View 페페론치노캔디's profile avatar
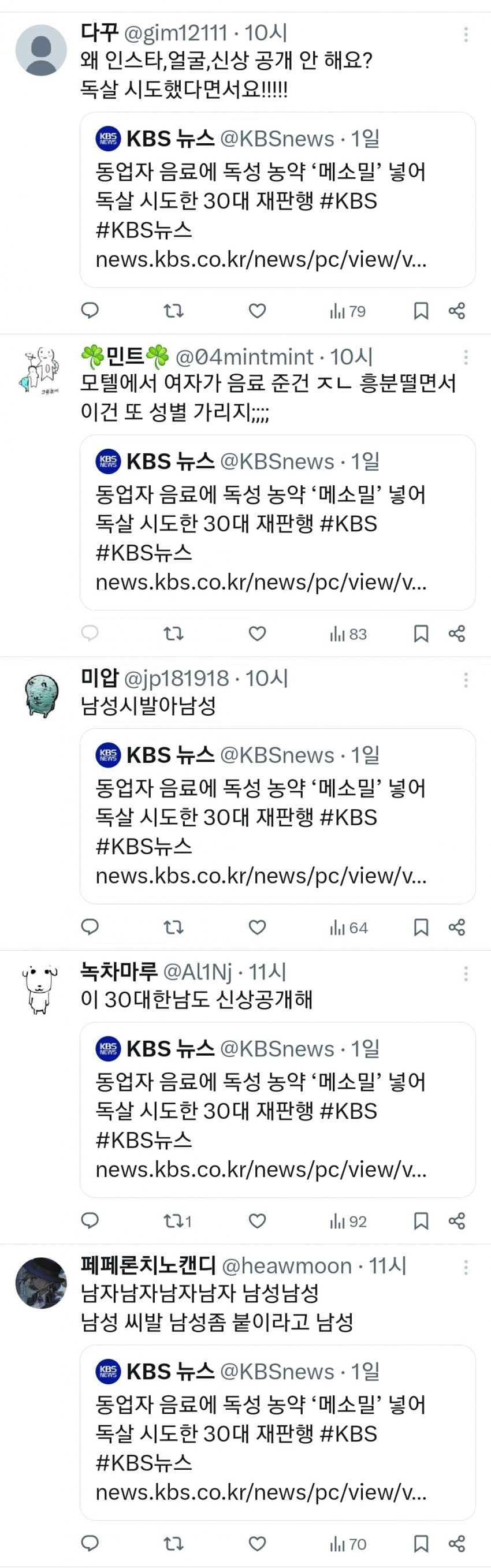Screen dimensions: 491x1568 click(41, 1283)
